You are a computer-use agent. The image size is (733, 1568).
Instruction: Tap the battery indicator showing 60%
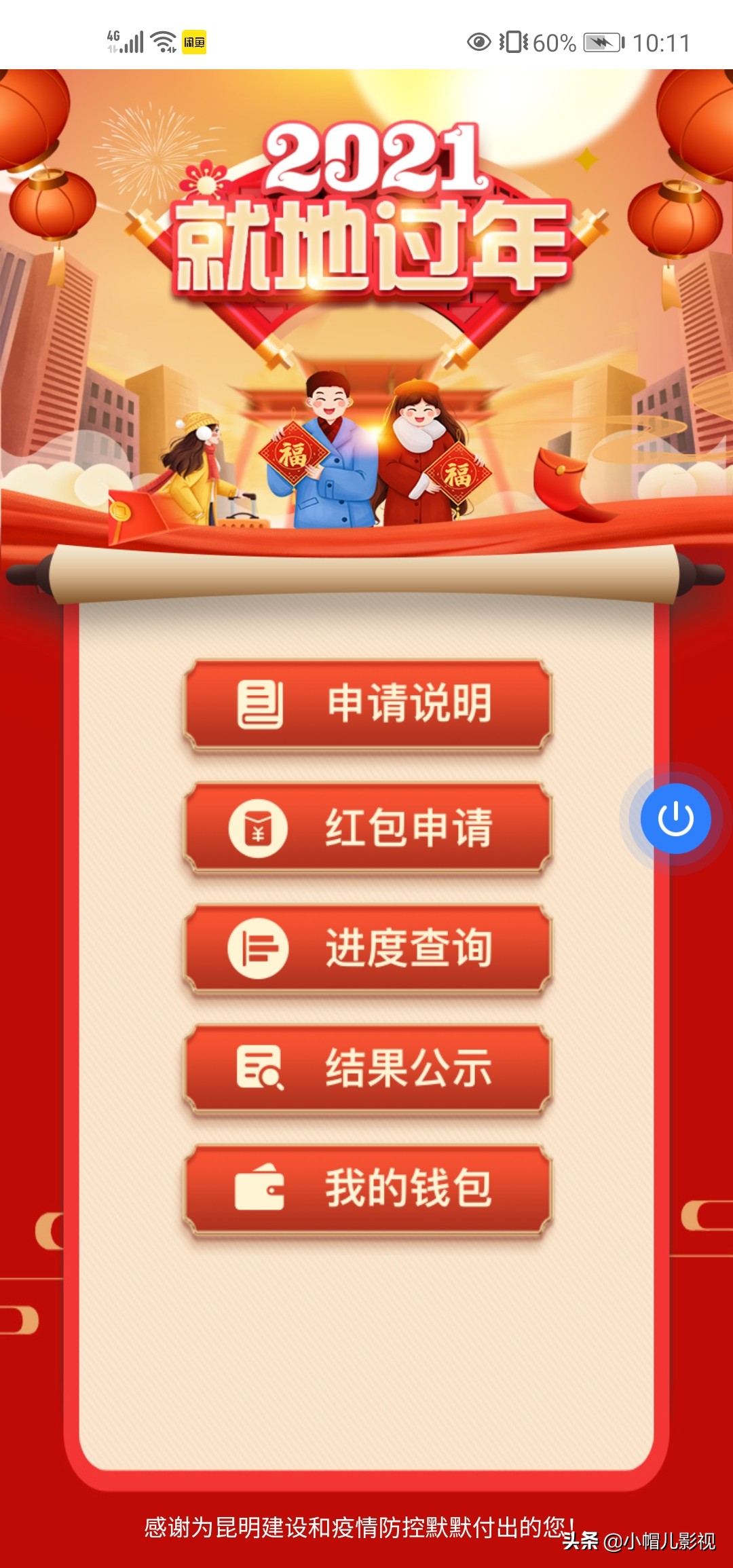[x=555, y=41]
